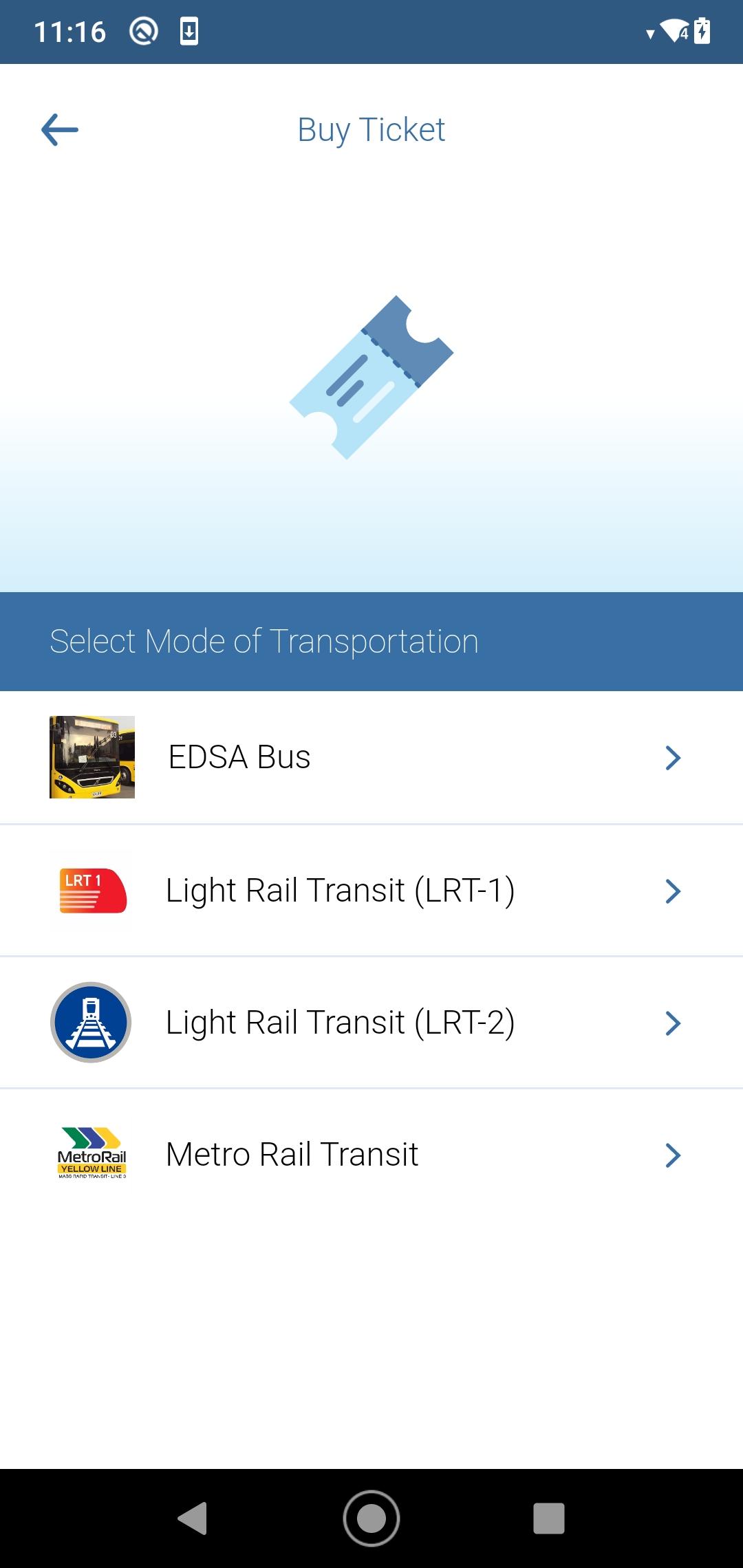
Task: Tap the system home button
Action: tap(371, 1518)
